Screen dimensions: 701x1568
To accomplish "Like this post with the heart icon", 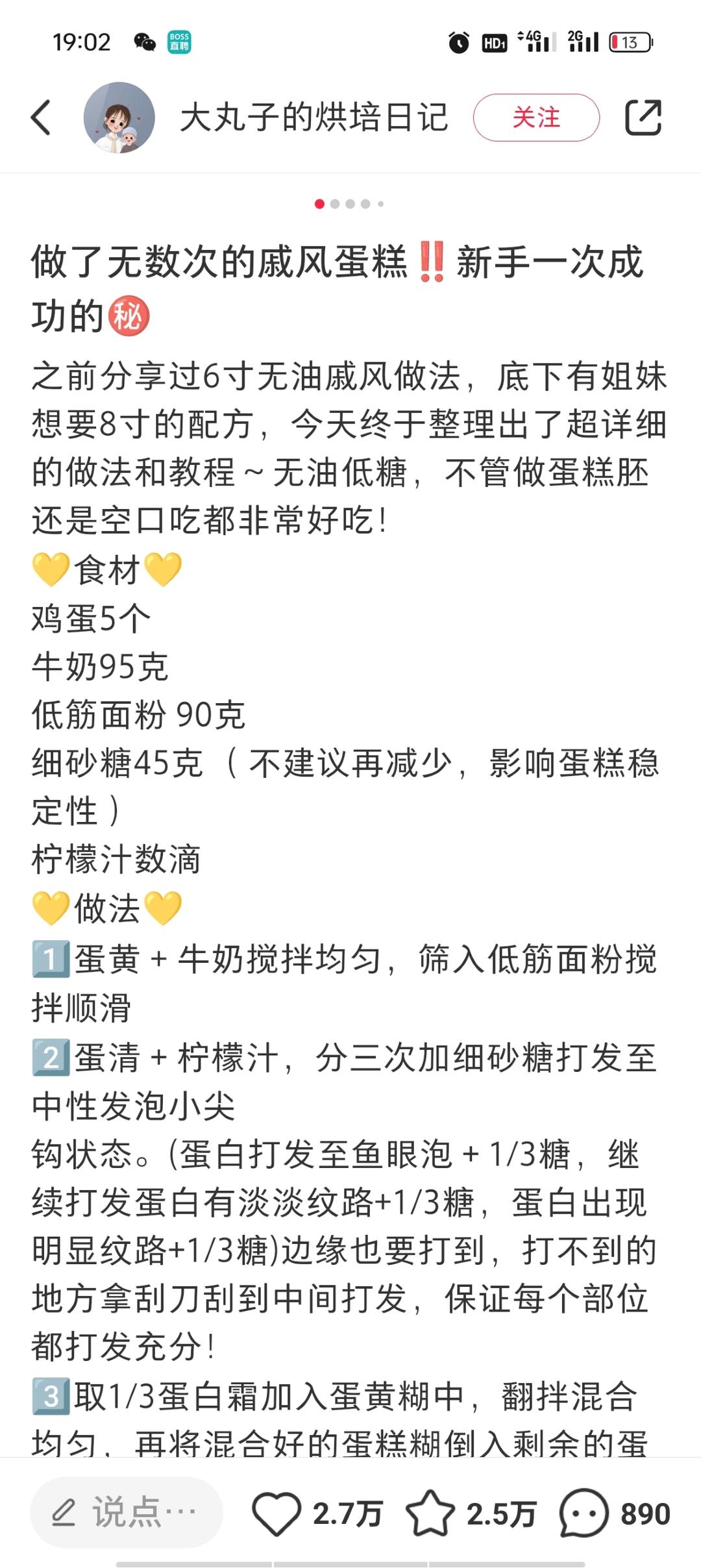I will (277, 1513).
